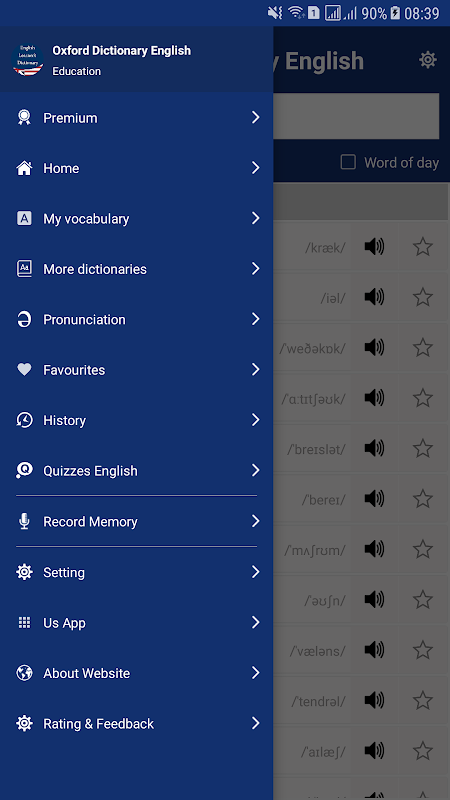The width and height of the screenshot is (450, 800).
Task: View Favourites list
Action: point(136,370)
